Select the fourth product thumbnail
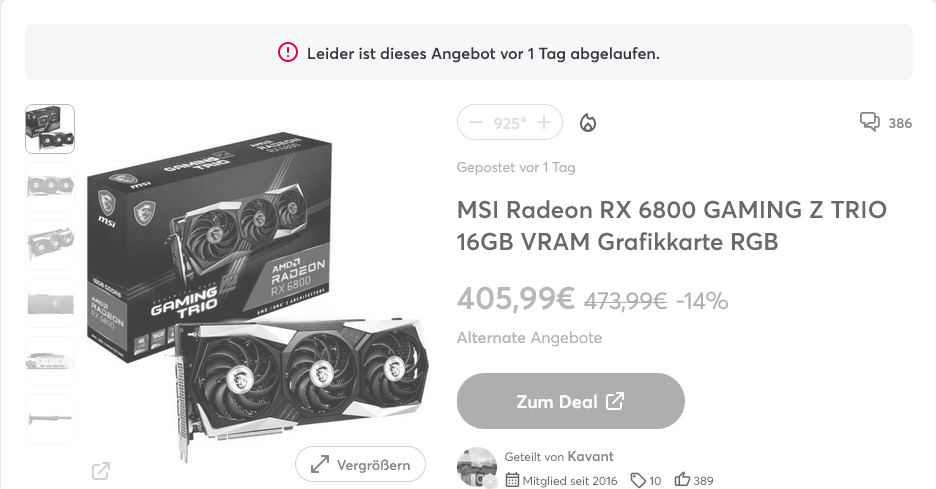This screenshot has width=936, height=489. tap(50, 303)
